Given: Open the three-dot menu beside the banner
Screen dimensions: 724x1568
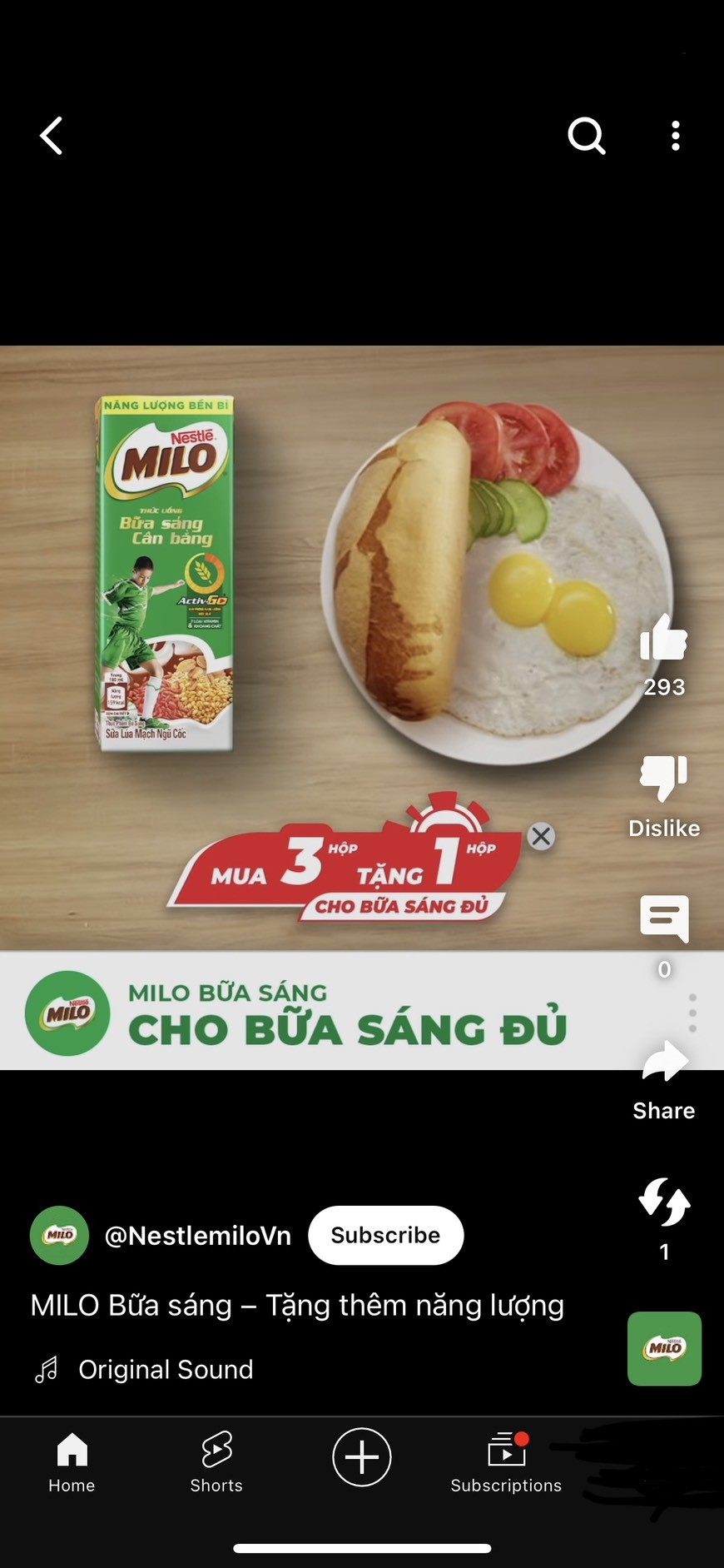Looking at the screenshot, I should click(692, 1013).
